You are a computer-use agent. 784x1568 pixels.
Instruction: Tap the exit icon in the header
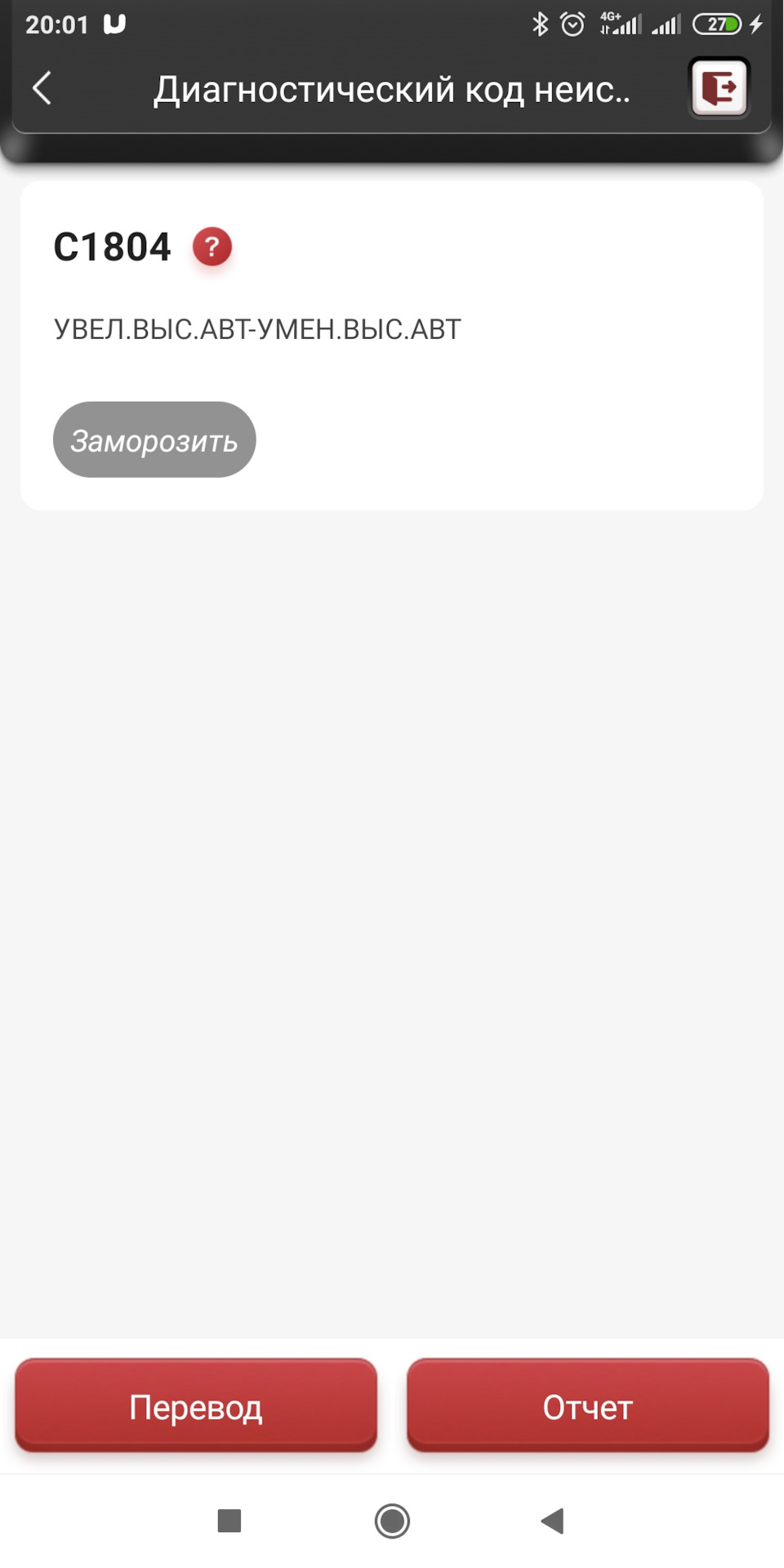click(719, 88)
